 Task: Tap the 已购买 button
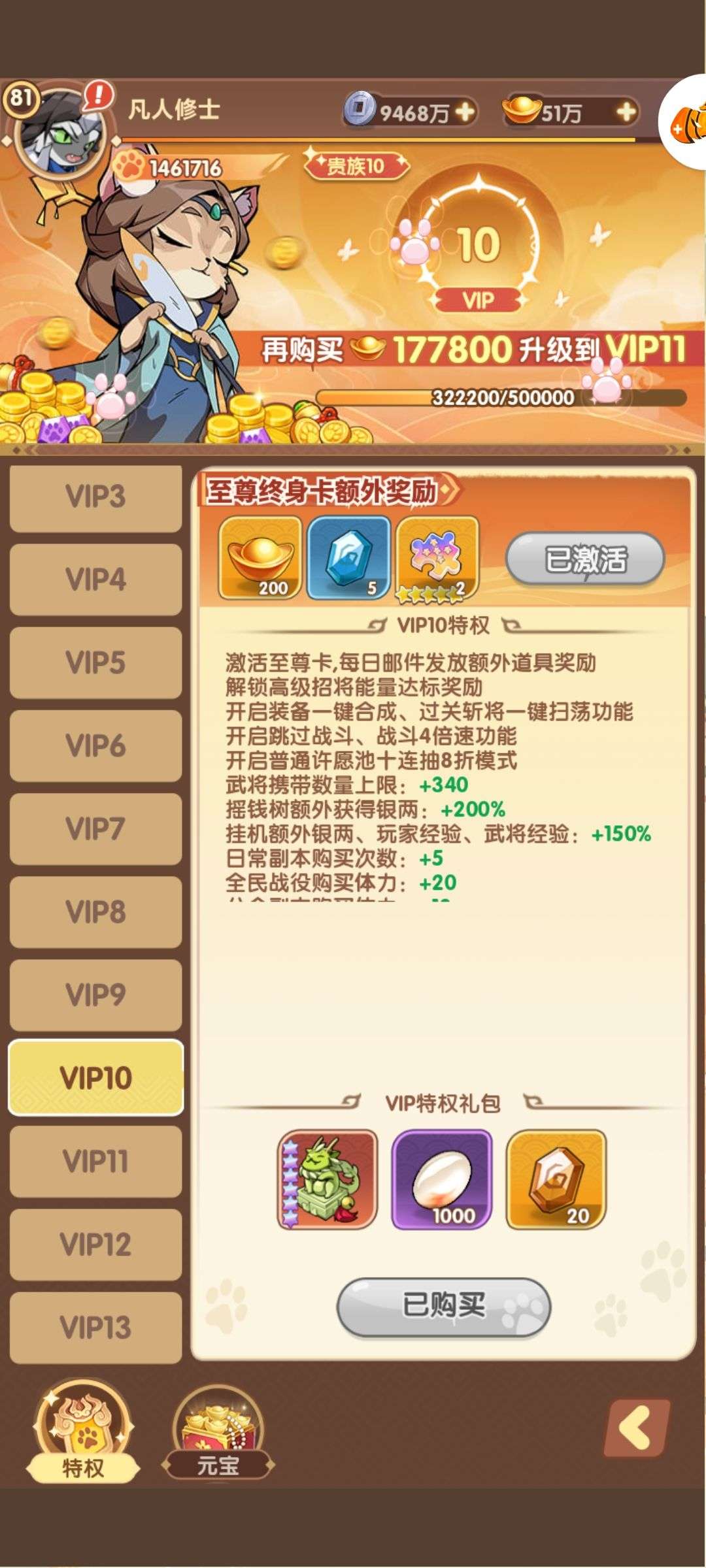[444, 1307]
